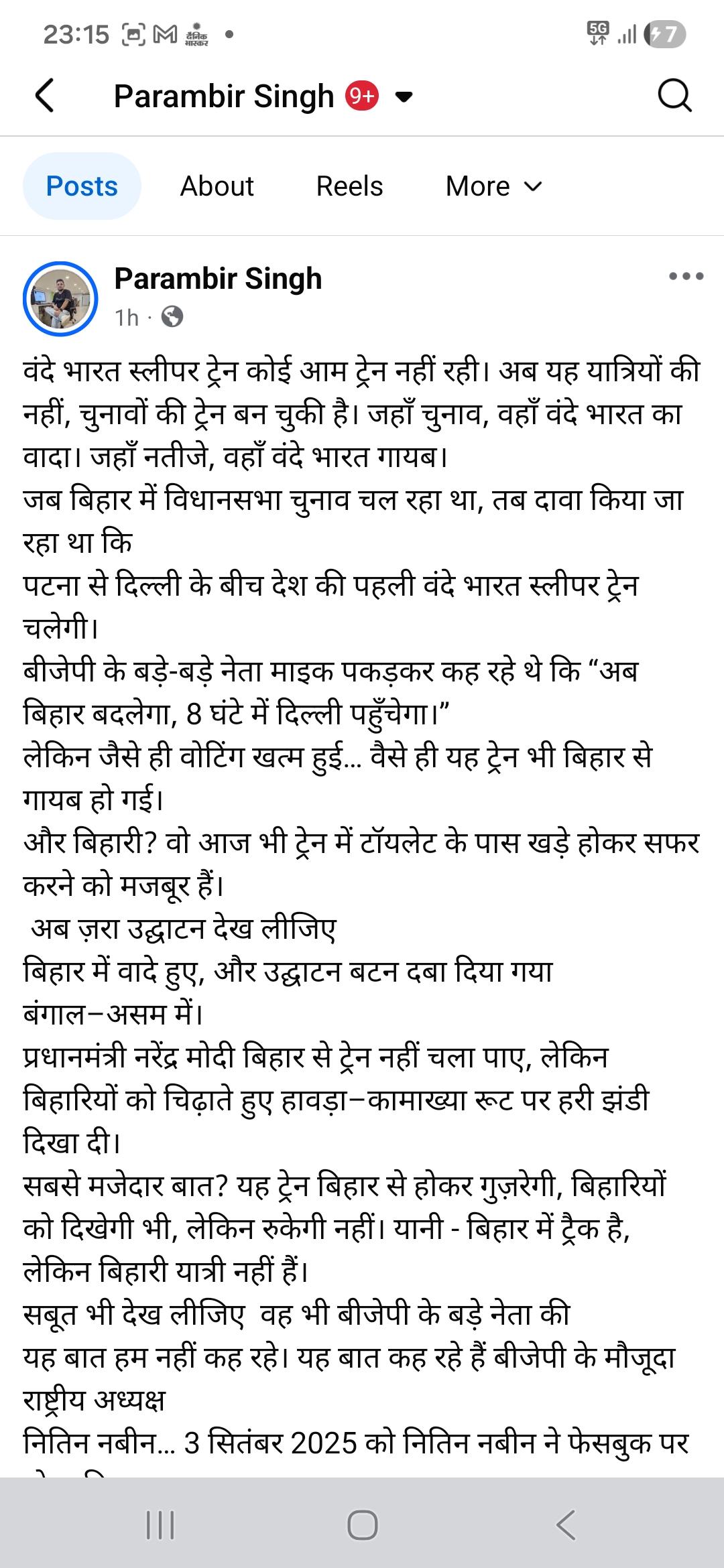The width and height of the screenshot is (724, 1568).
Task: Expand the Parambir Singh profile dropdown
Action: click(x=404, y=97)
